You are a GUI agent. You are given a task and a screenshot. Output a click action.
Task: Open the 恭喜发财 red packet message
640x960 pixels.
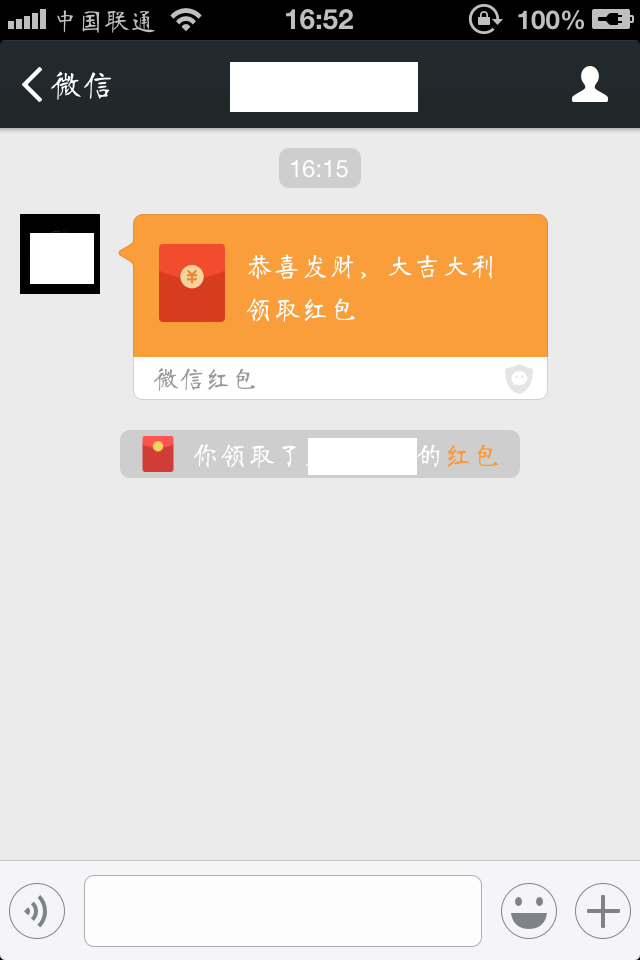(x=340, y=286)
